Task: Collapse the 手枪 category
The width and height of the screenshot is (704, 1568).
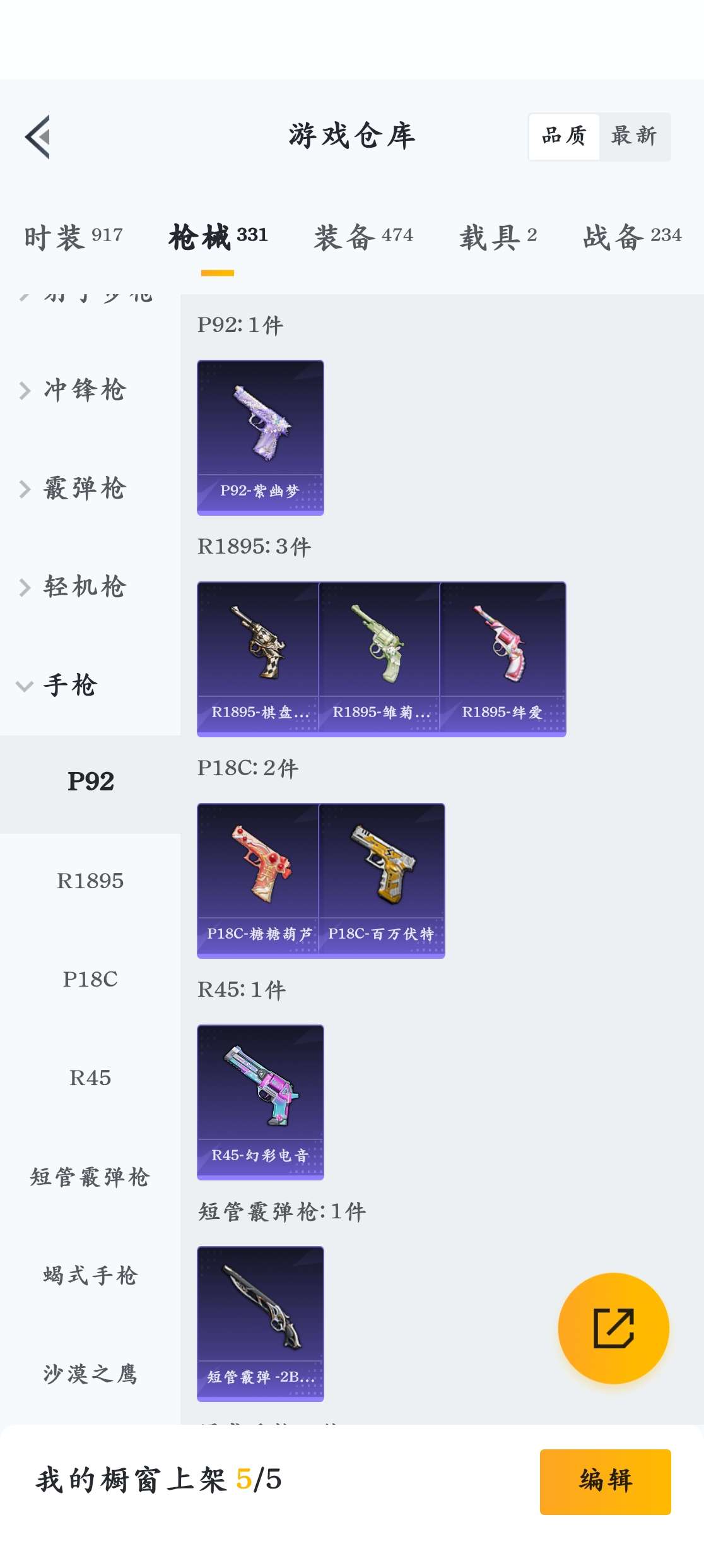Action: pyautogui.click(x=69, y=686)
